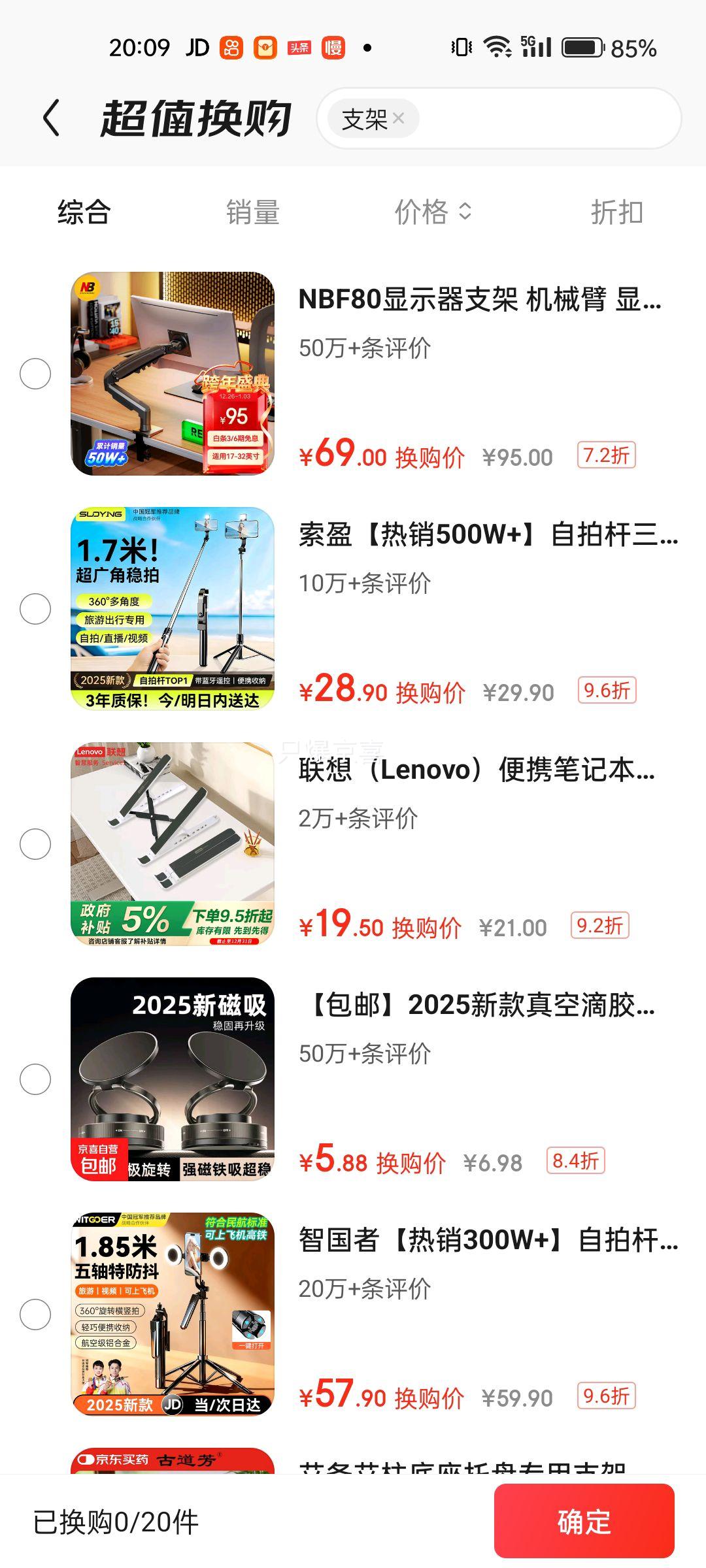Sort products by 折扣
This screenshot has width=706, height=1568.
pos(616,212)
